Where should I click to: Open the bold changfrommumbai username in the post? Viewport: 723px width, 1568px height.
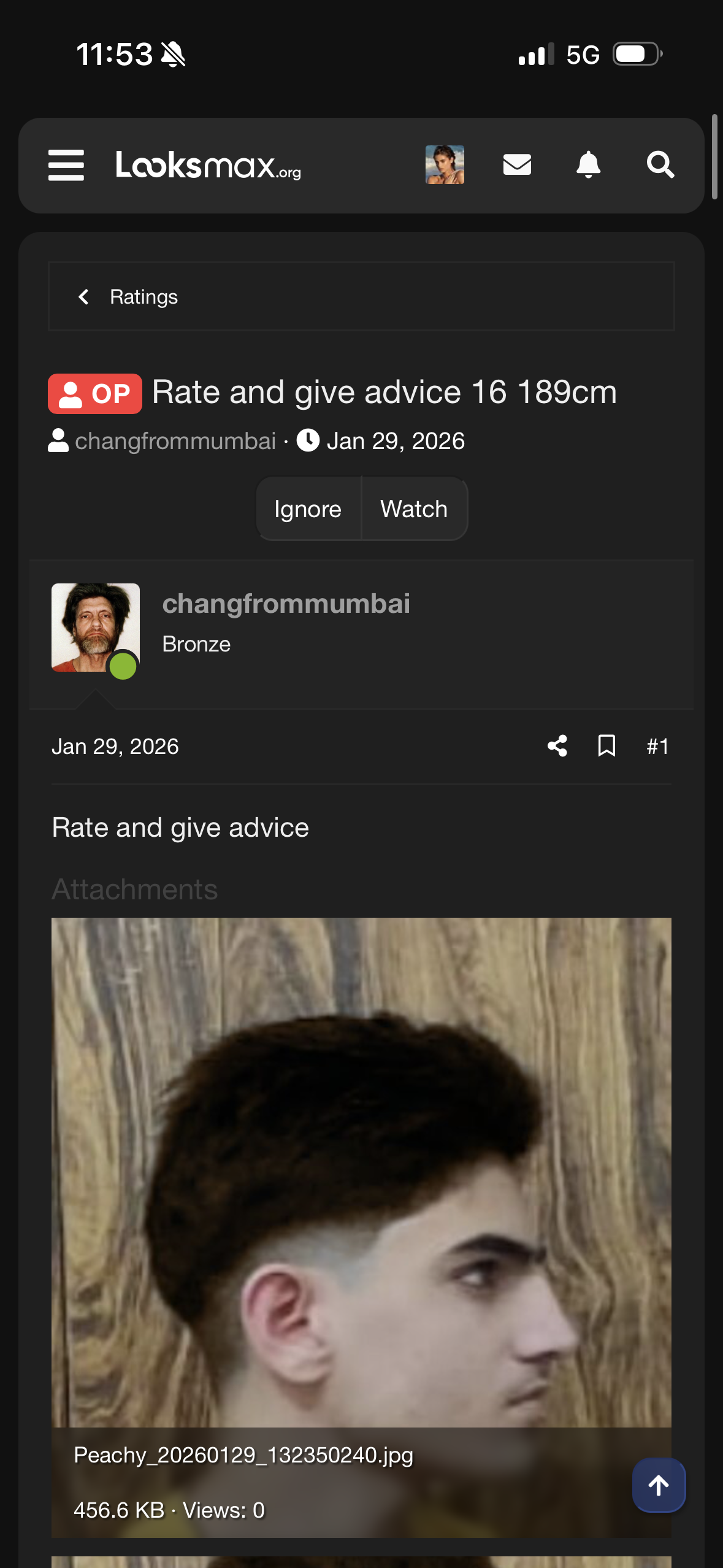click(x=286, y=604)
